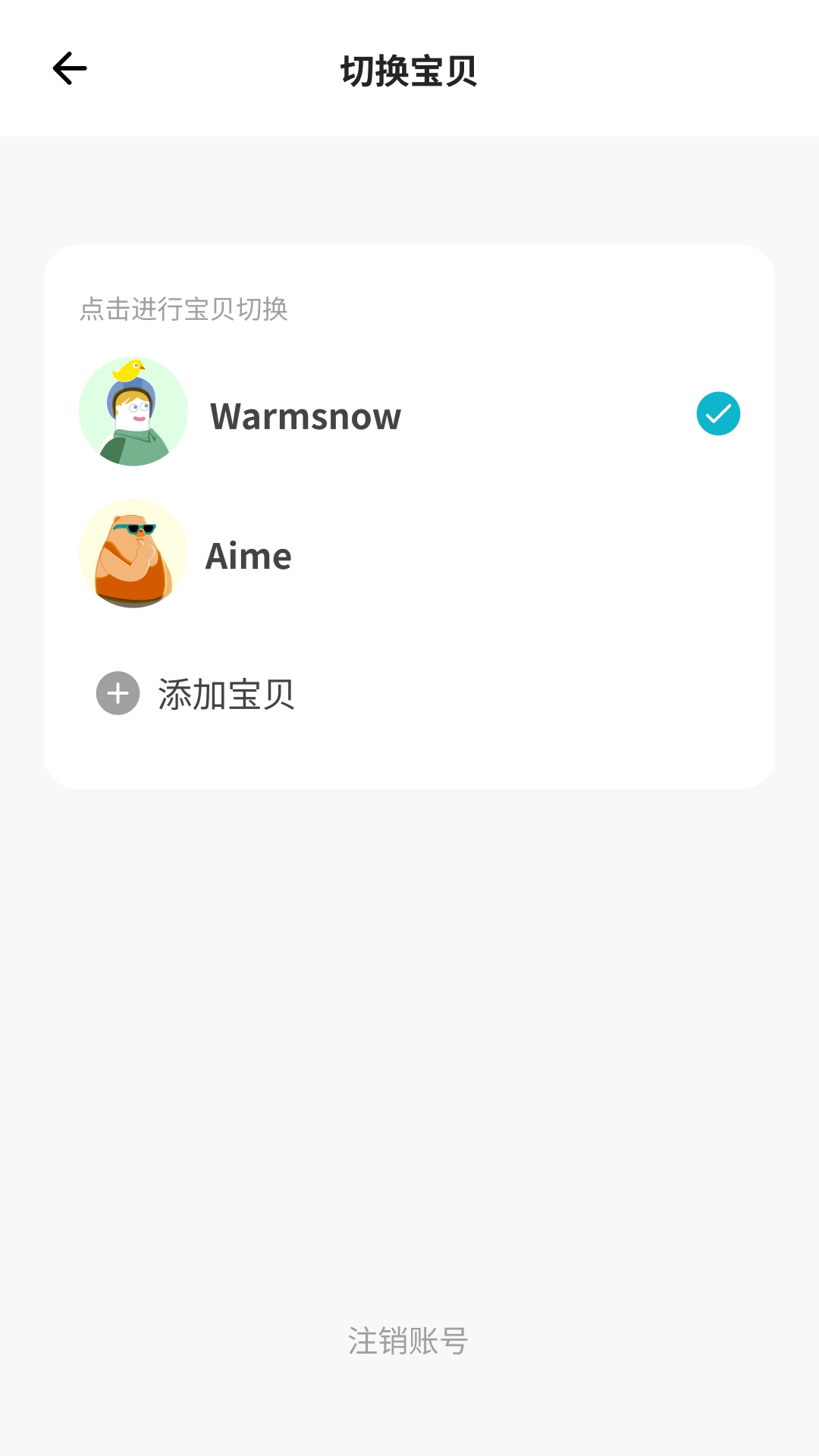Select the duck-hat avatar image

pyautogui.click(x=133, y=411)
